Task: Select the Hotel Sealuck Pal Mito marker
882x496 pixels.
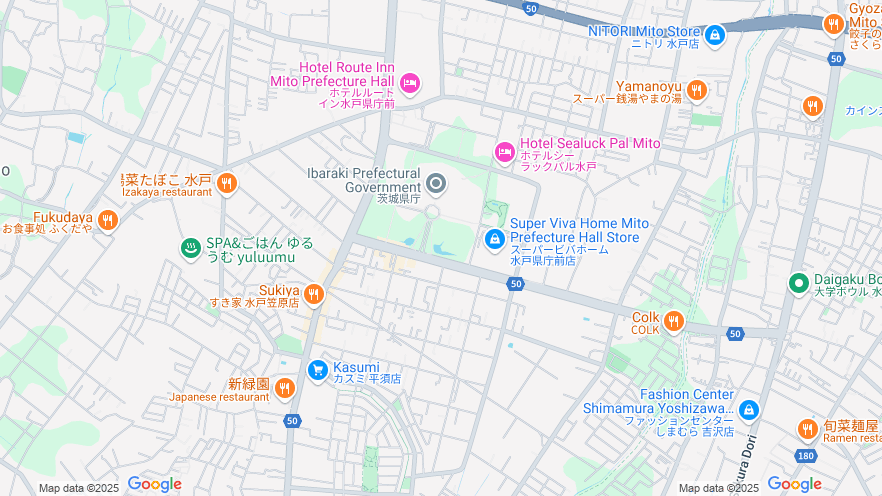Action: [x=505, y=152]
